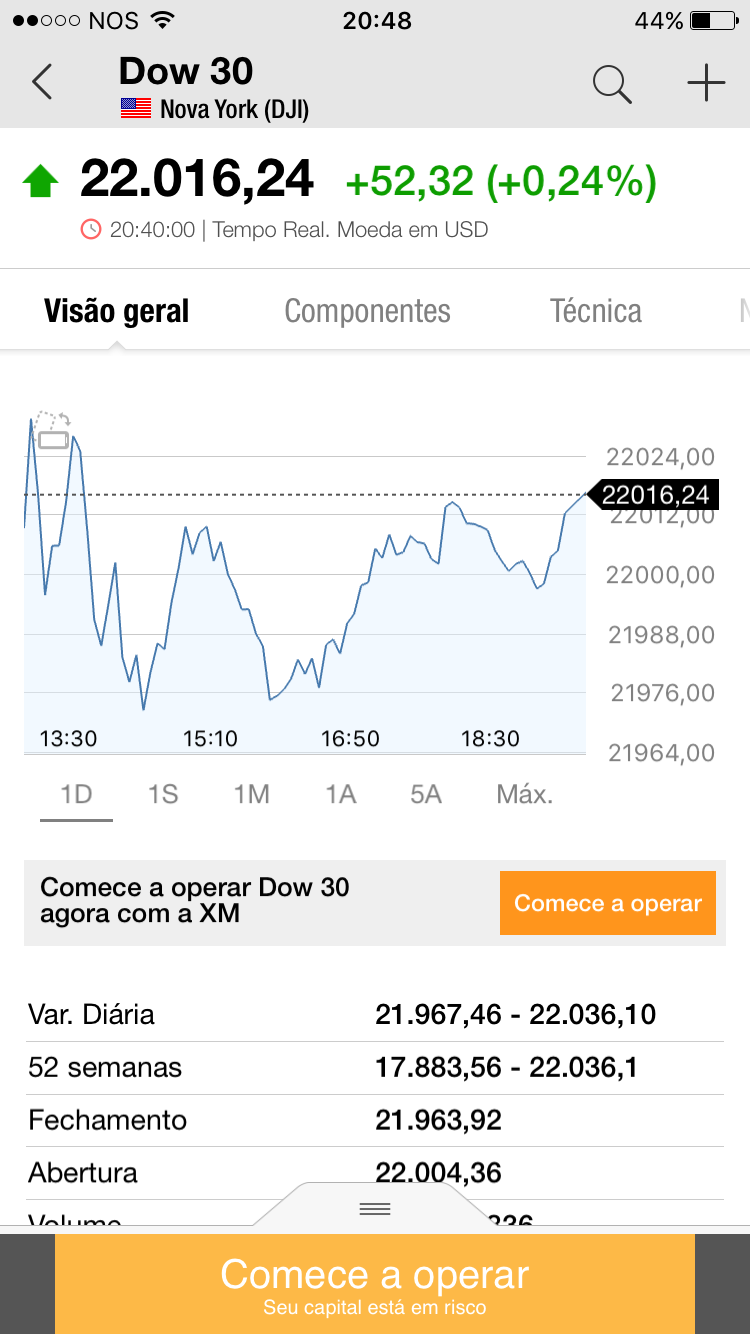Add Dow 30 with the plus icon

point(706,83)
